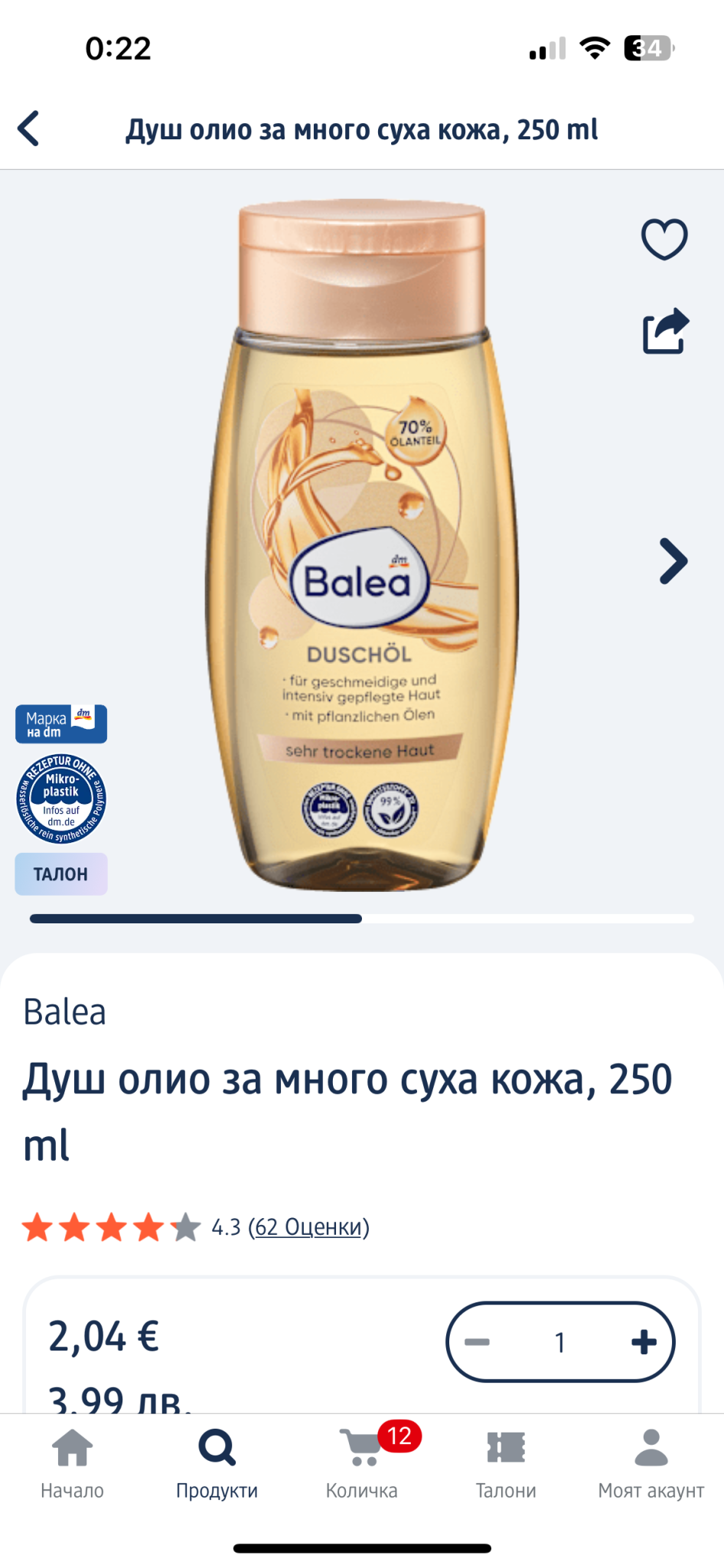Share this Balea shower oil product
The width and height of the screenshot is (724, 1568).
[665, 331]
